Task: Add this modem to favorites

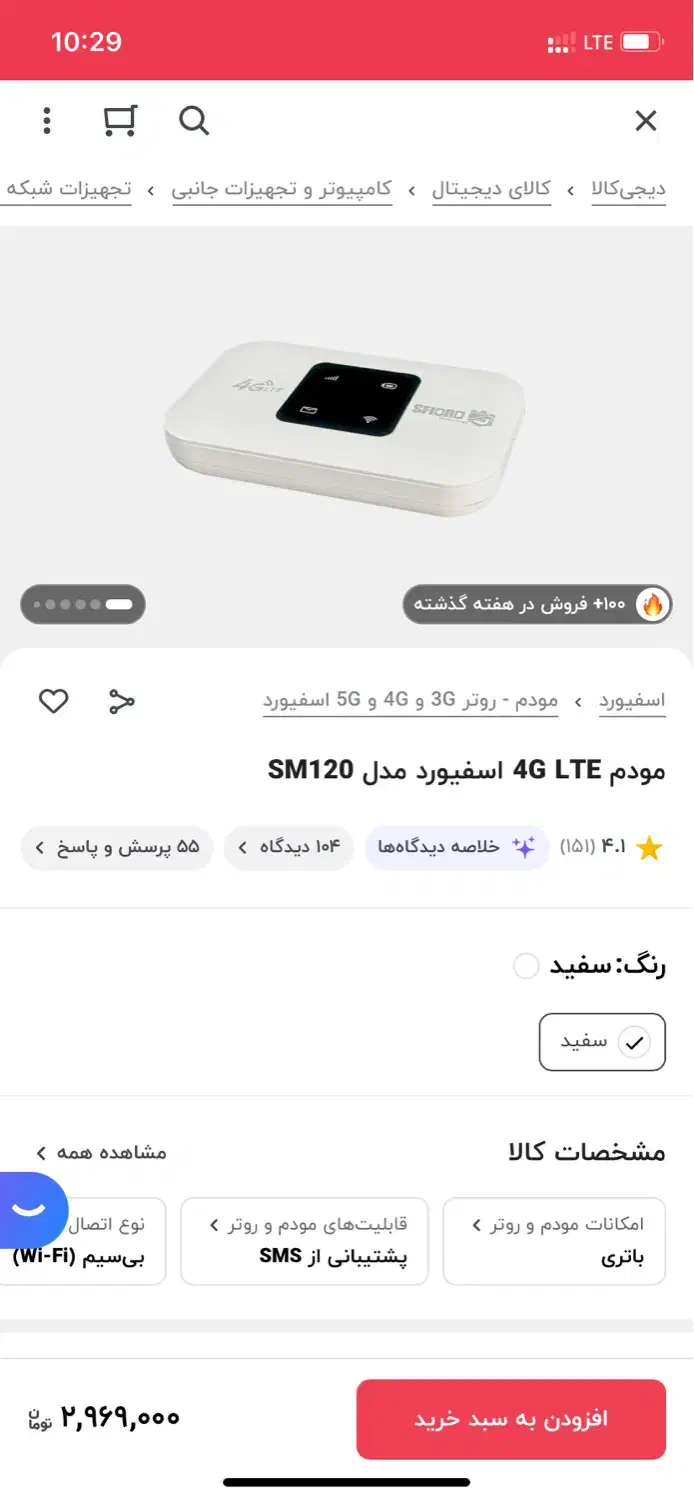Action: point(53,701)
